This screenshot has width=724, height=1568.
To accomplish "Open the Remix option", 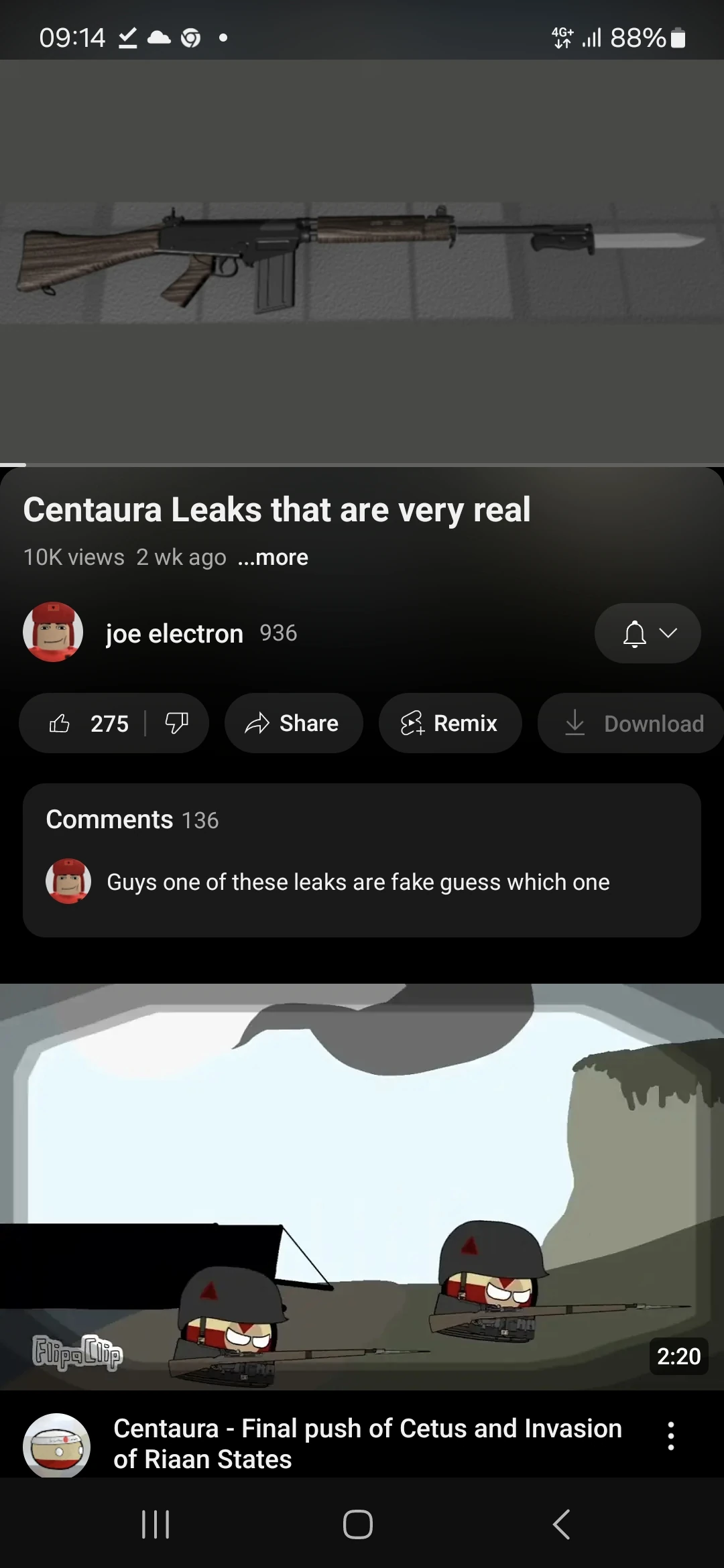I will click(x=450, y=724).
